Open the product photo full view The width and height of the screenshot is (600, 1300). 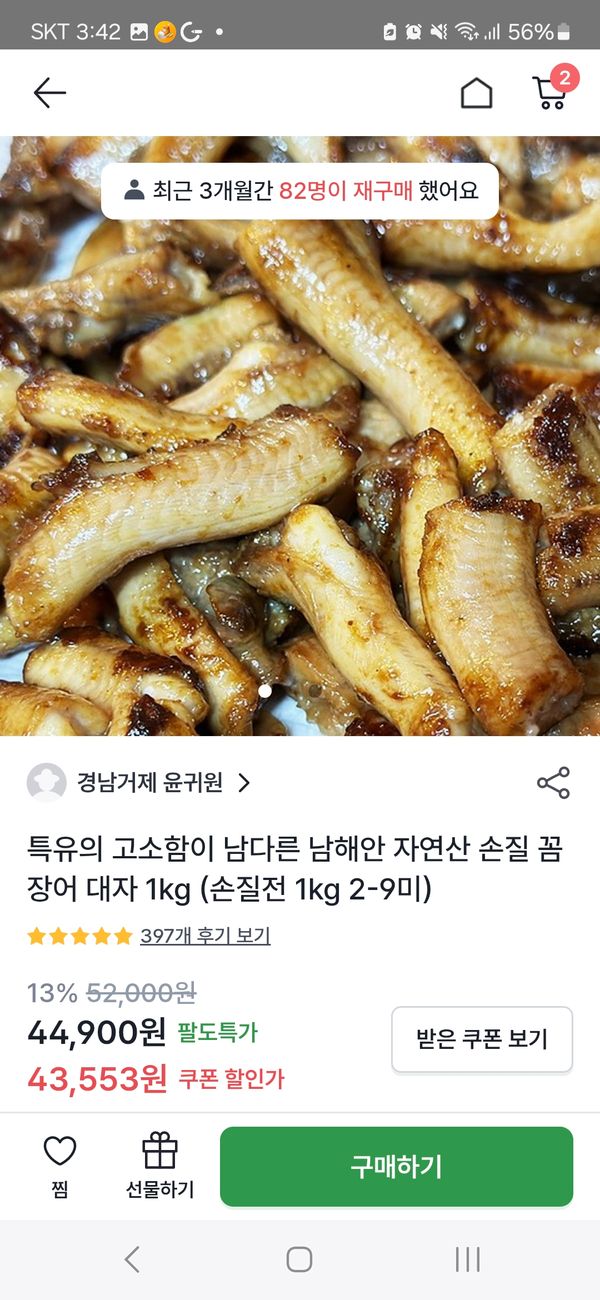coord(300,450)
